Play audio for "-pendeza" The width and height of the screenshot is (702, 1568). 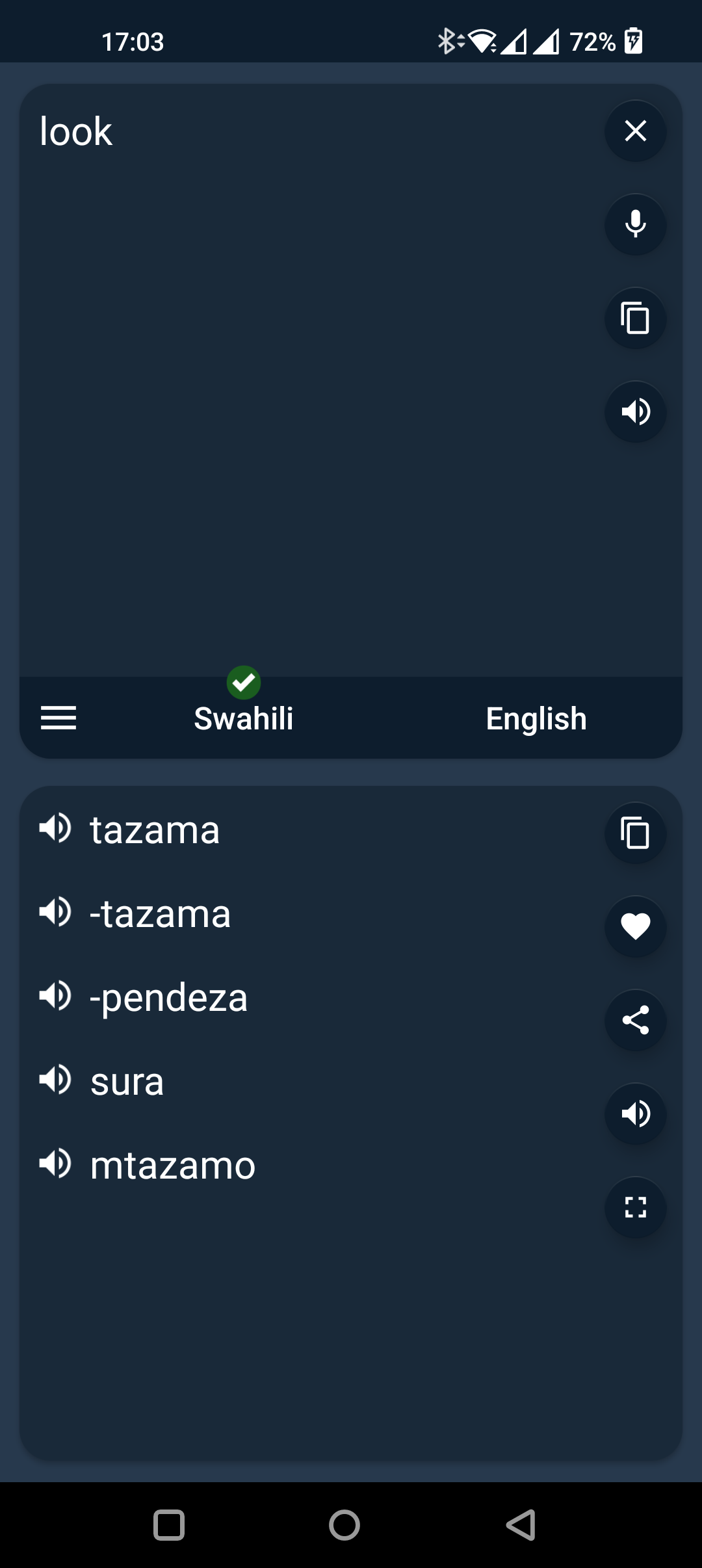55,996
